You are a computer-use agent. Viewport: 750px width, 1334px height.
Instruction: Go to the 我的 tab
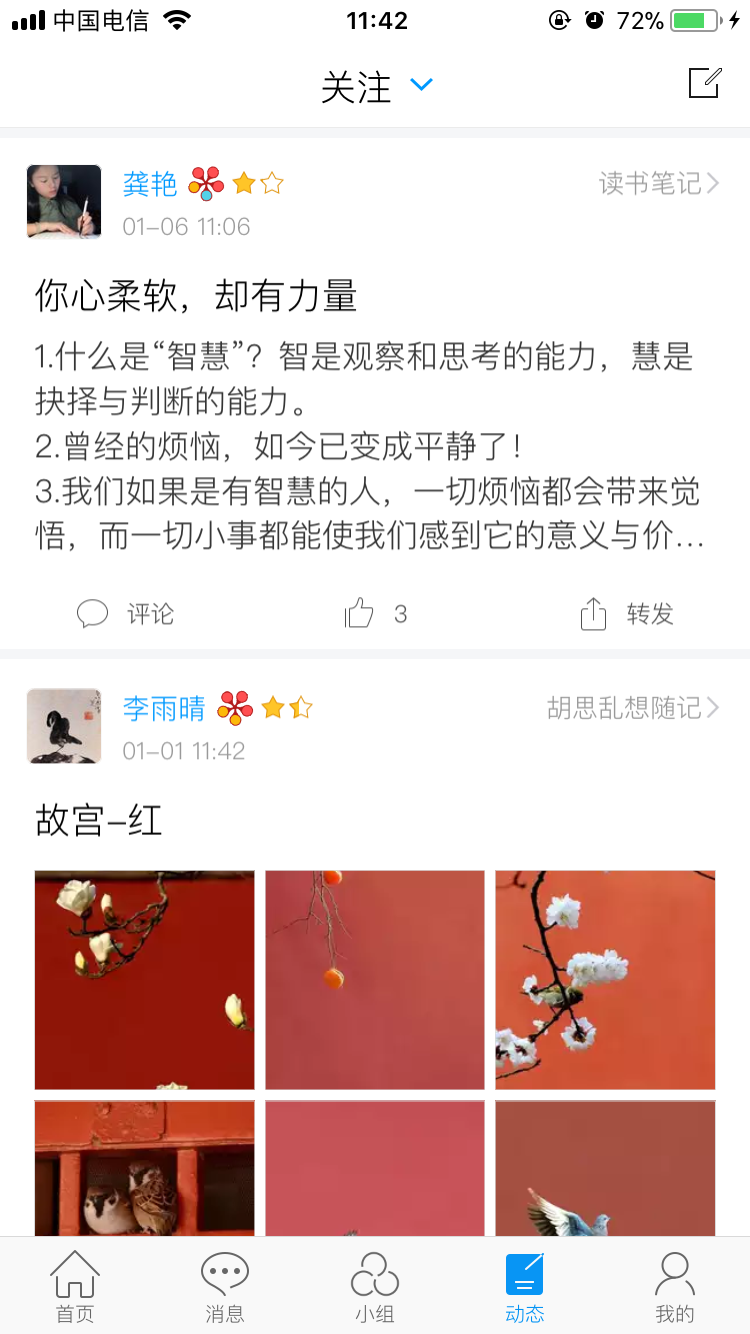(x=675, y=1286)
